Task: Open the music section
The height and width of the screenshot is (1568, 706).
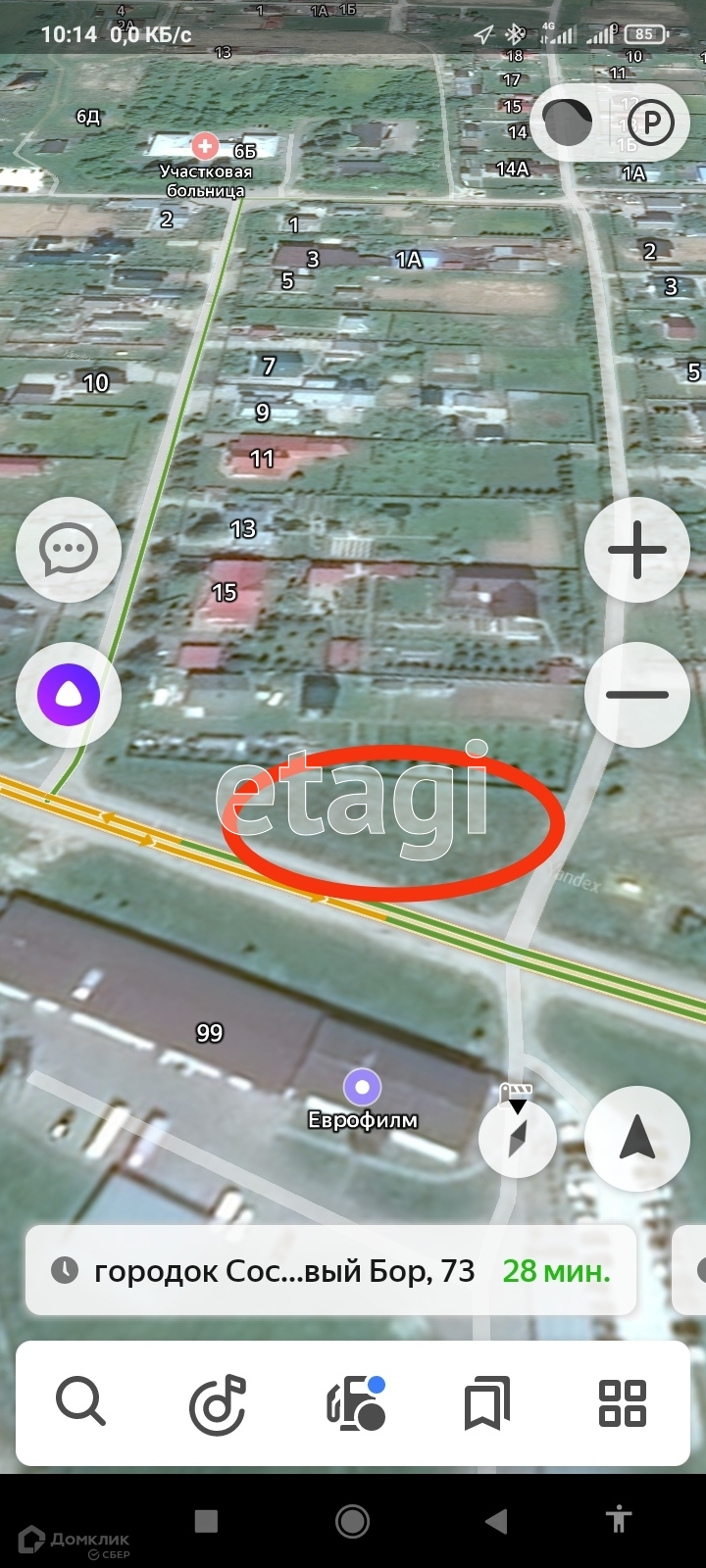Action: click(x=217, y=1402)
